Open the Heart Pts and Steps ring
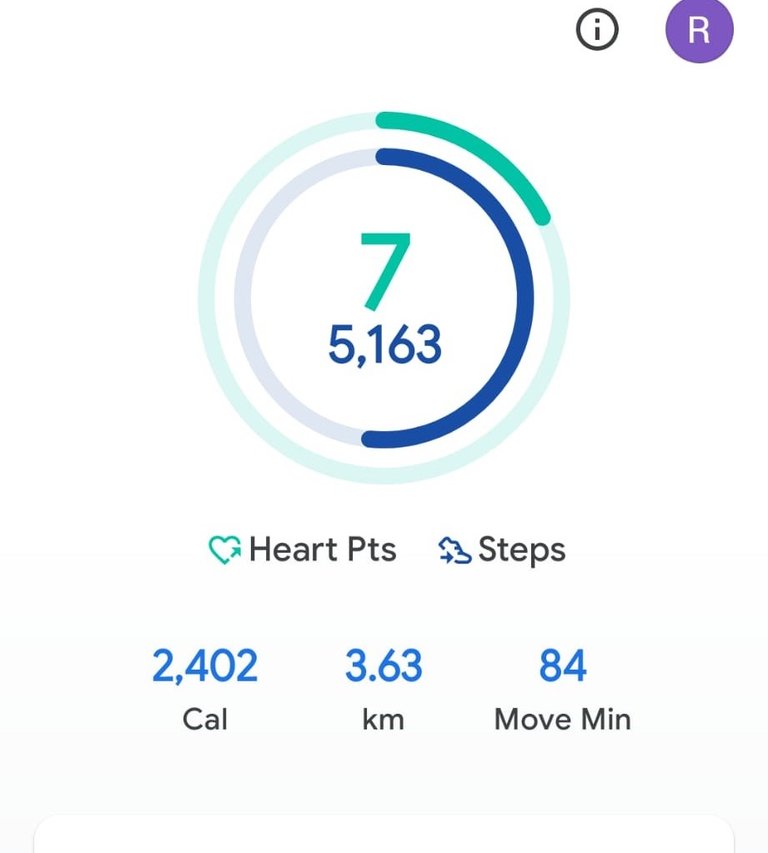 384,298
